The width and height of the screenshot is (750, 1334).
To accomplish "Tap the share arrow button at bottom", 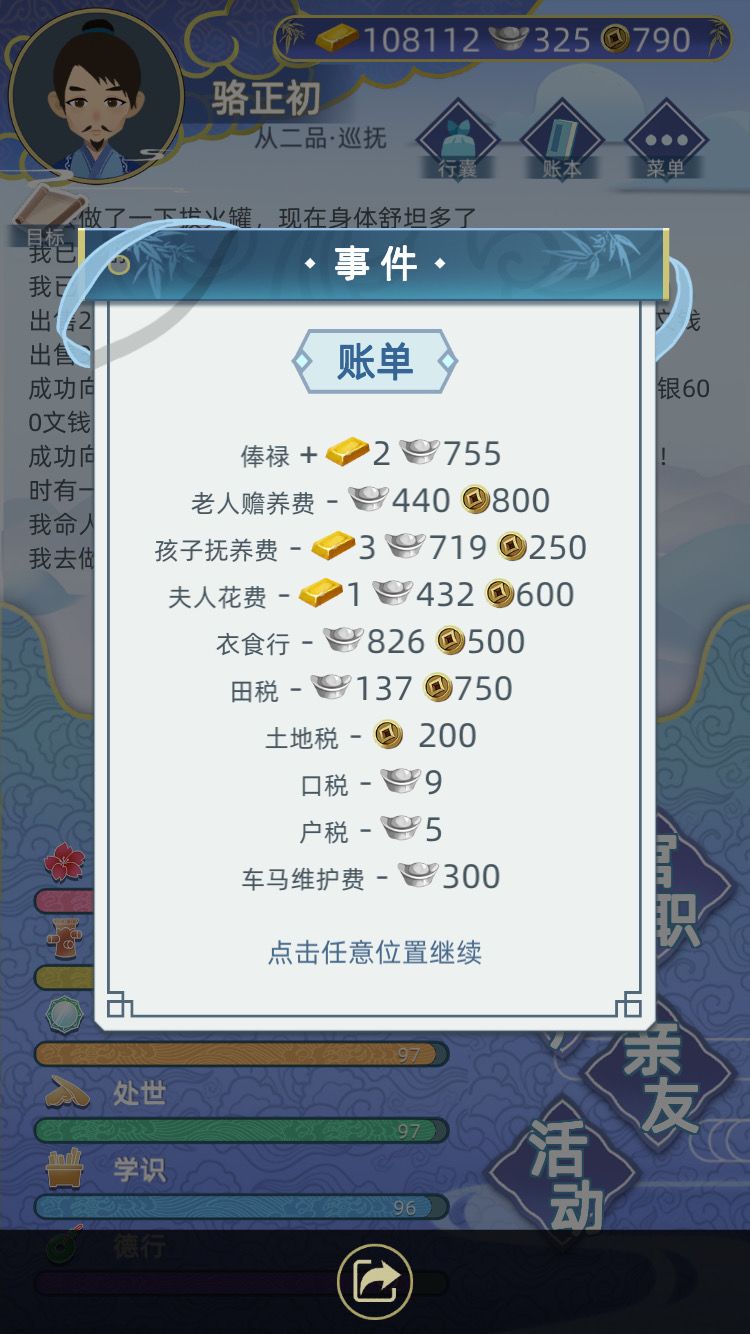I will [x=374, y=1278].
